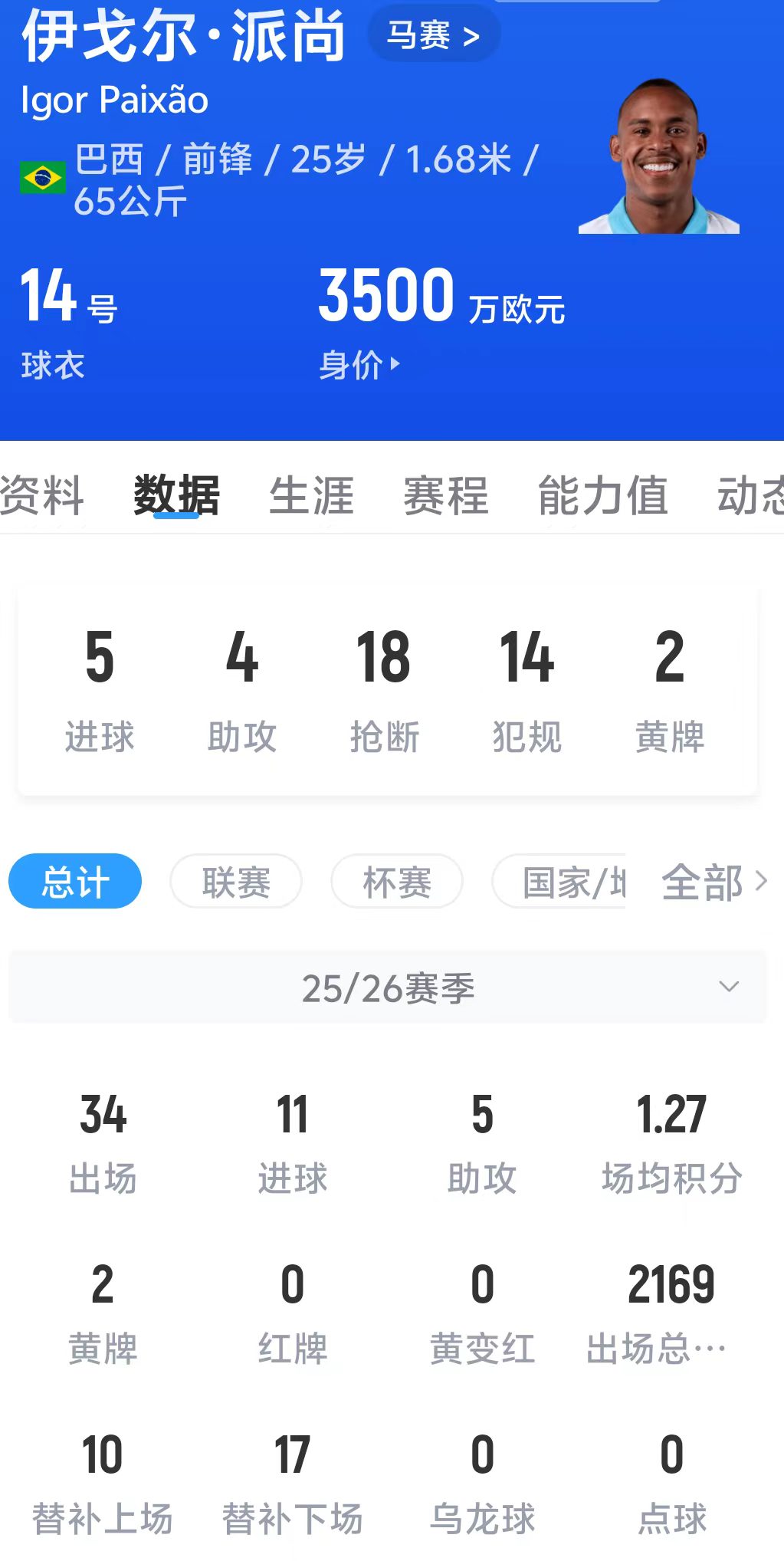
Task: Expand the 25/26赛季 season dropdown
Action: (388, 987)
